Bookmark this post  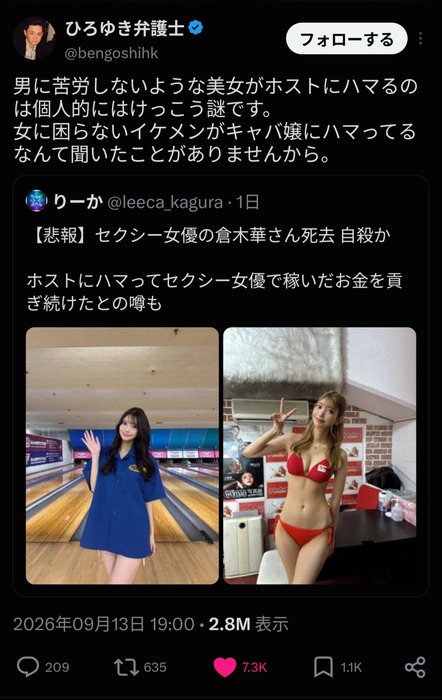(323, 667)
